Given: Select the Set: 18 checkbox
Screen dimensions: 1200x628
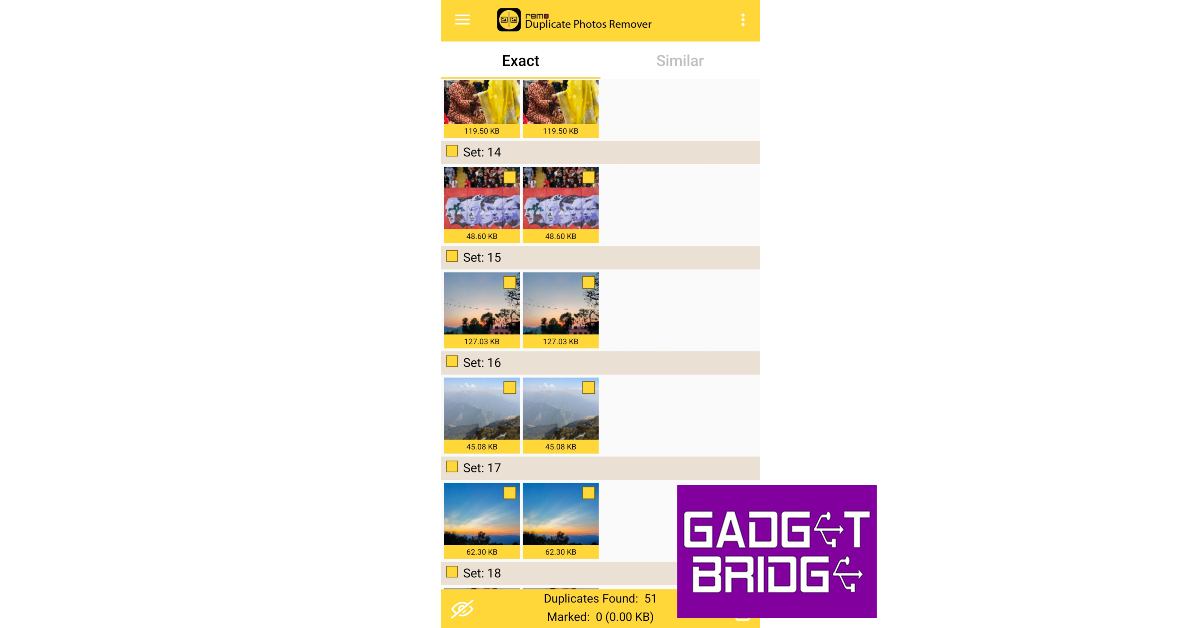Looking at the screenshot, I should tap(452, 572).
